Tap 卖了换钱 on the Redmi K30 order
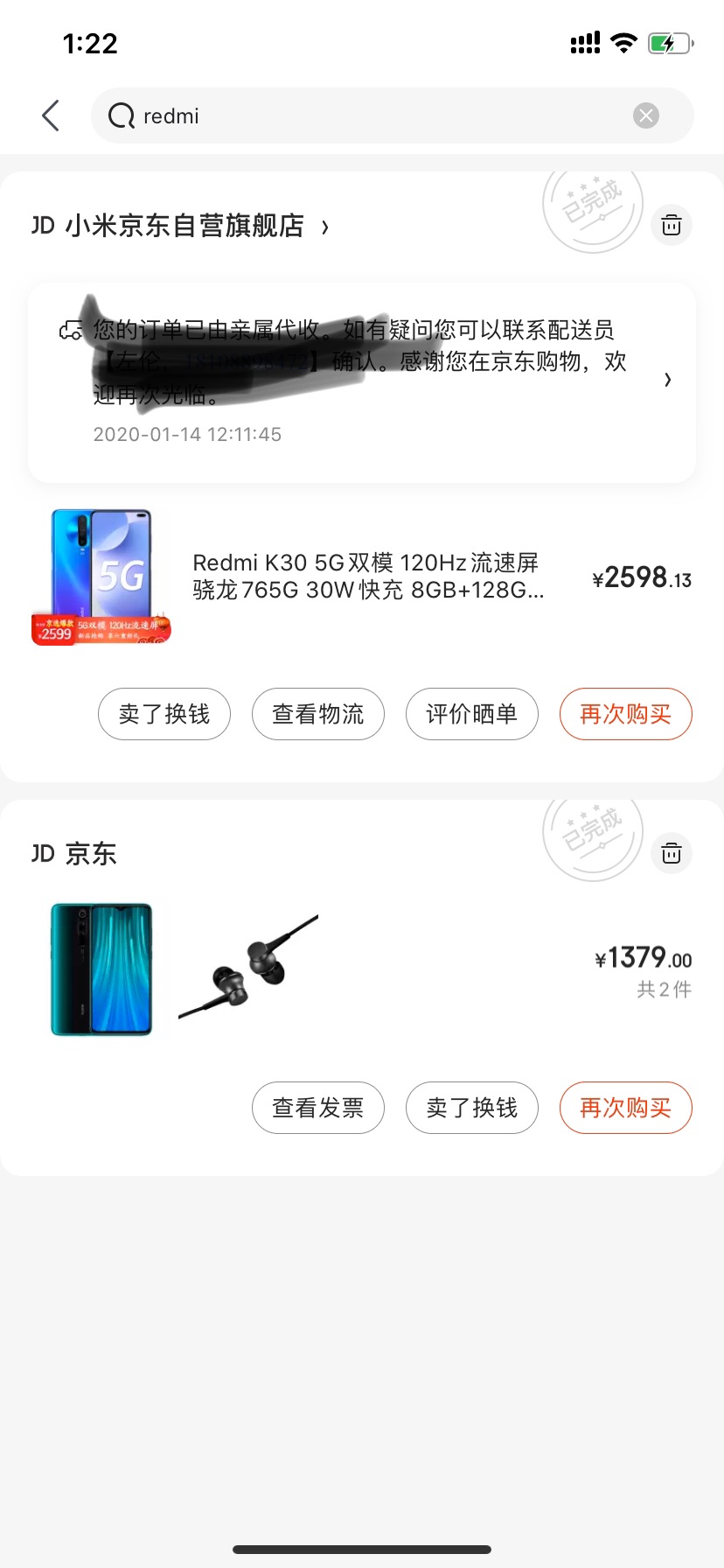724x1568 pixels. pyautogui.click(x=164, y=714)
